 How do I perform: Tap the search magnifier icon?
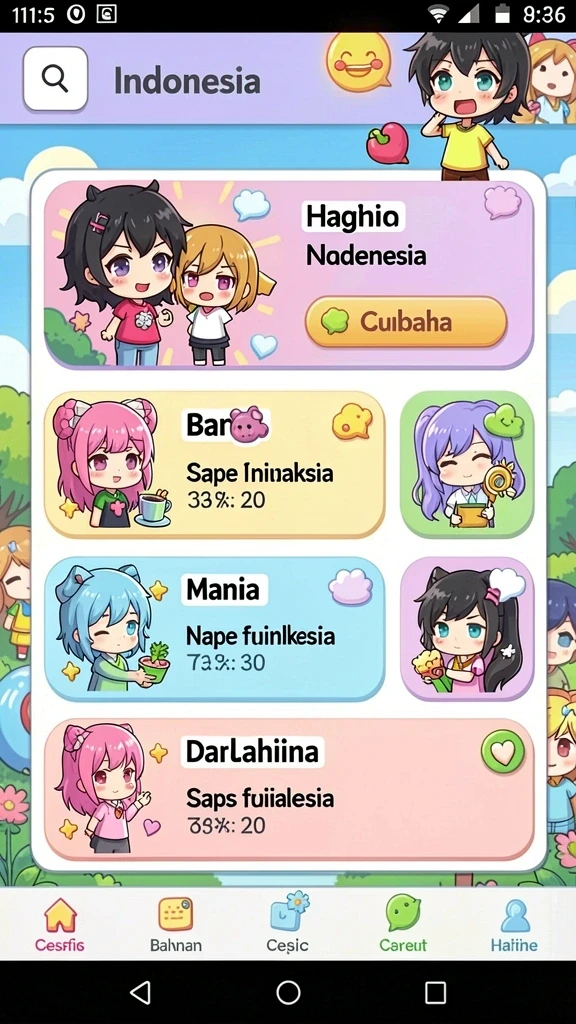coord(56,78)
